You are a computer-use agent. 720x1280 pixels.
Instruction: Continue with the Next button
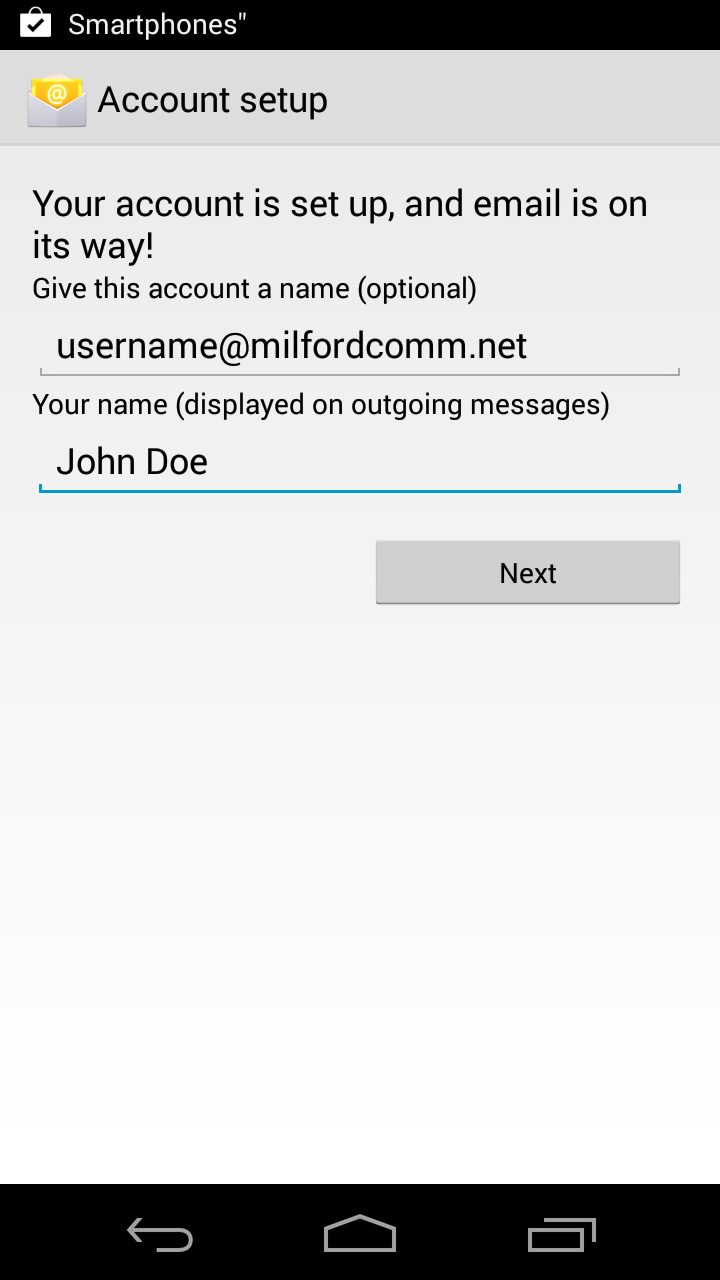[x=528, y=573]
